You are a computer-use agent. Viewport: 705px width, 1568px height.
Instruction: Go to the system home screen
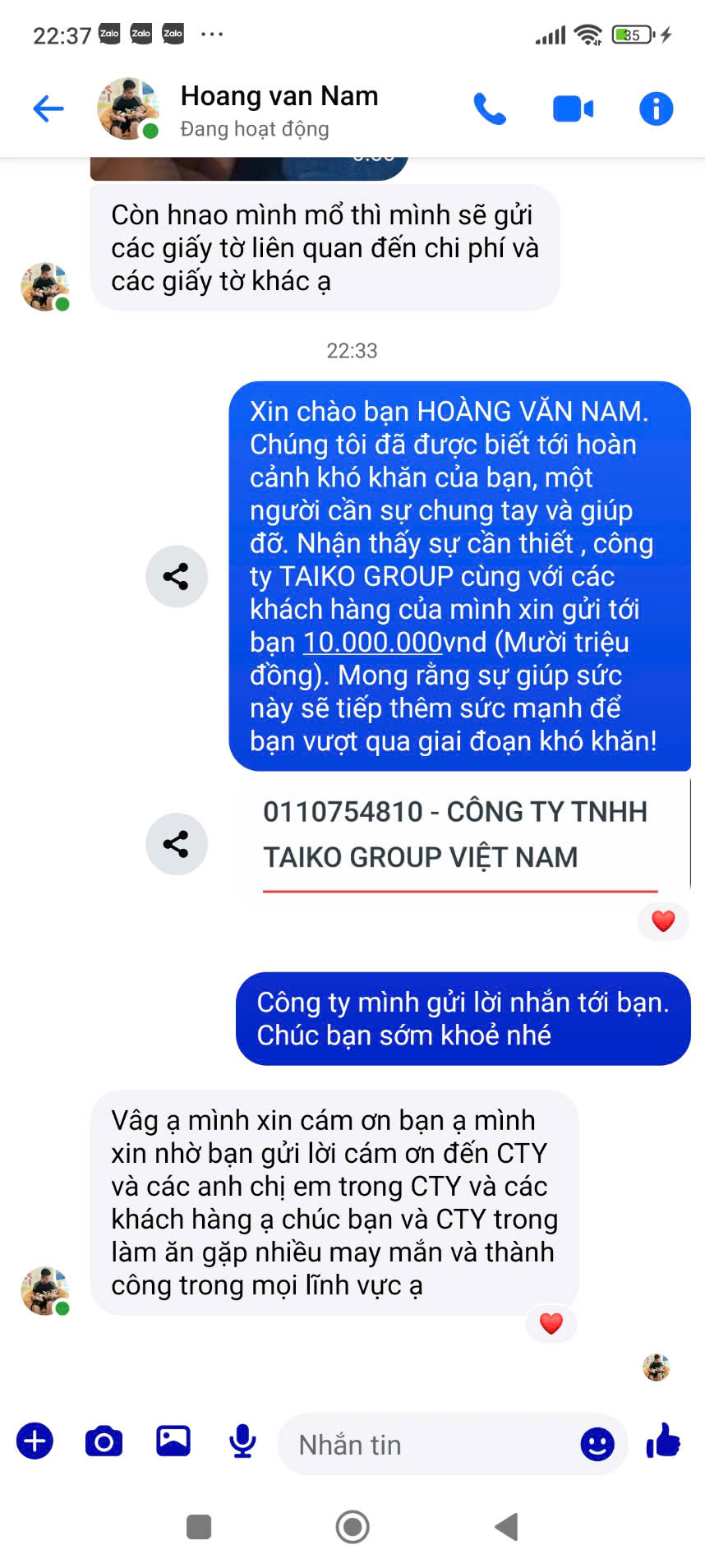352,1527
